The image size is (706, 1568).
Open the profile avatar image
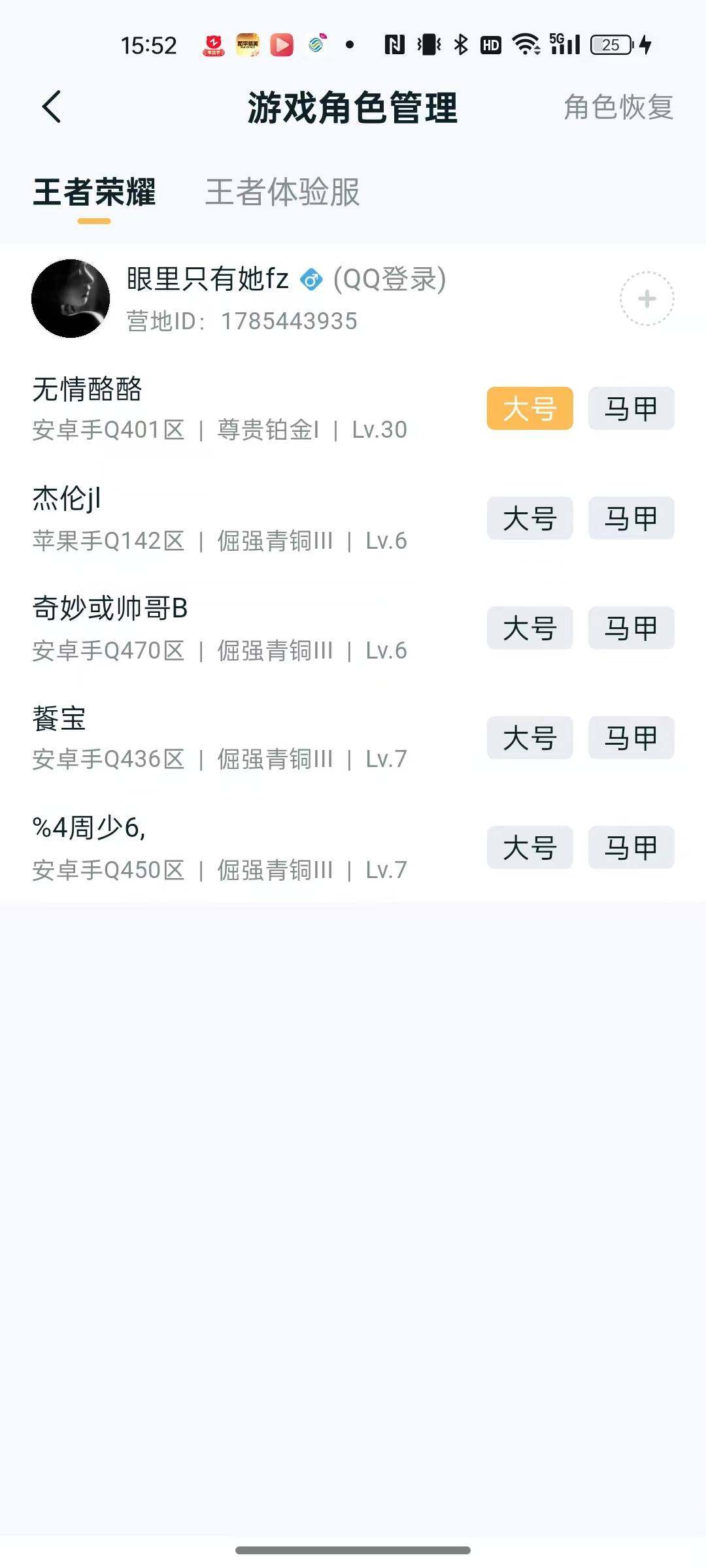point(72,297)
